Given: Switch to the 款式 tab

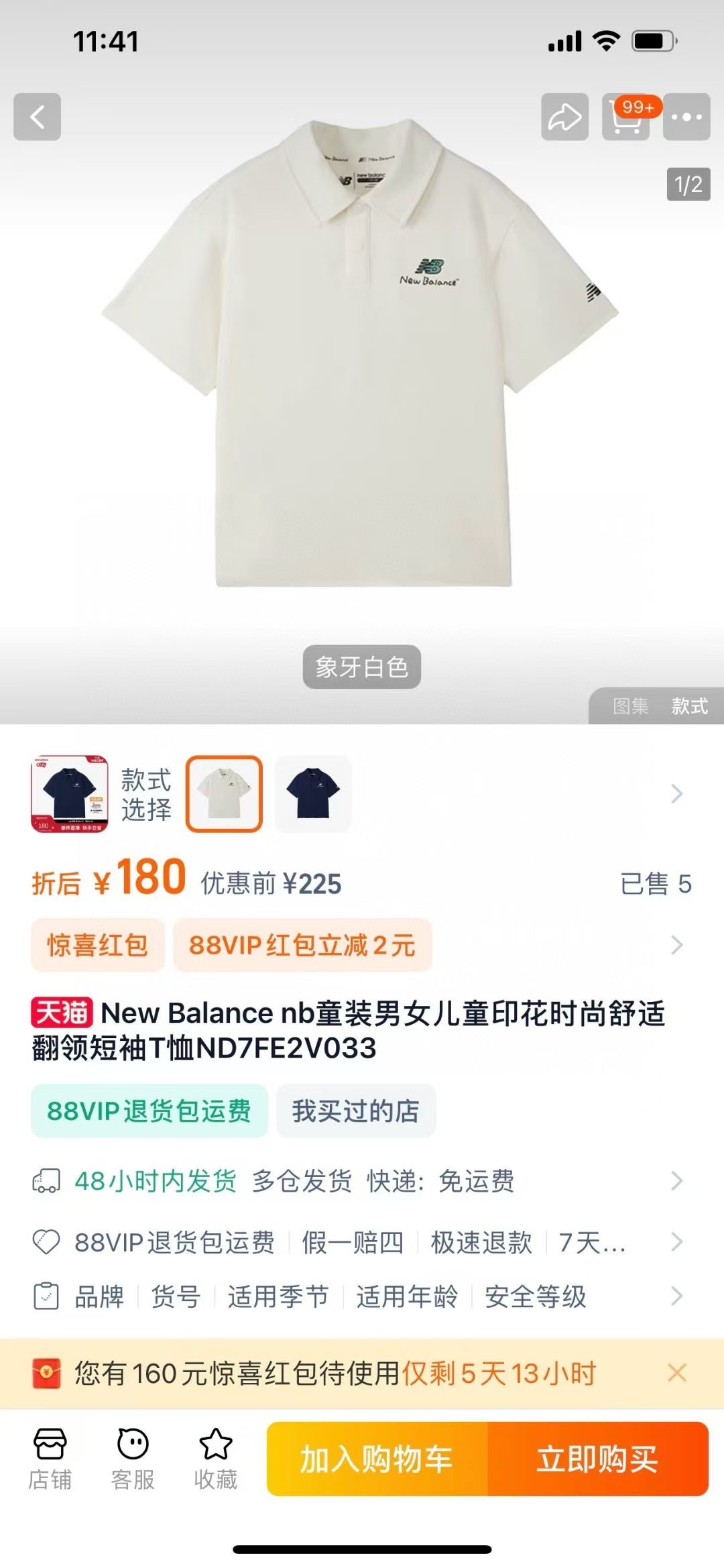Looking at the screenshot, I should pyautogui.click(x=689, y=706).
